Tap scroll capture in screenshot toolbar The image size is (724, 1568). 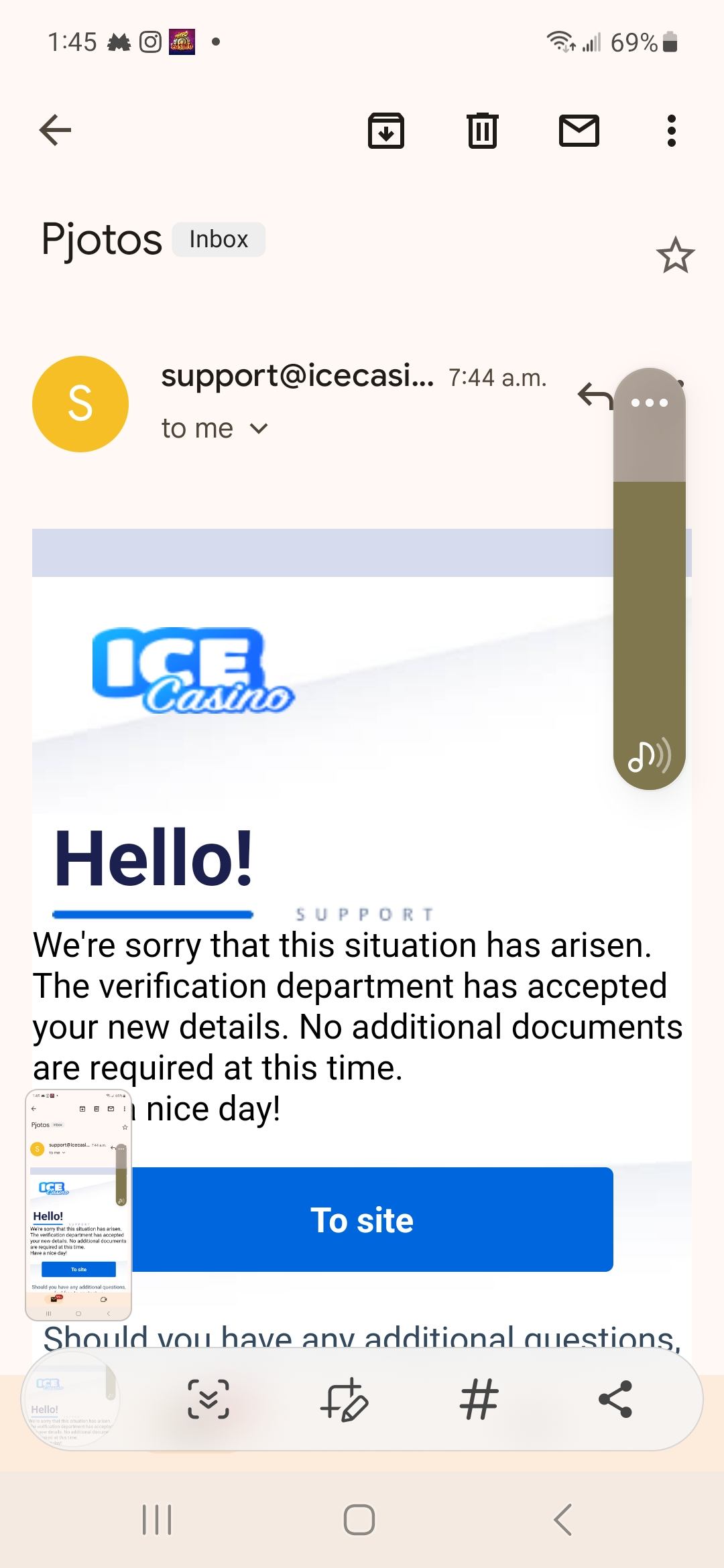(208, 1399)
